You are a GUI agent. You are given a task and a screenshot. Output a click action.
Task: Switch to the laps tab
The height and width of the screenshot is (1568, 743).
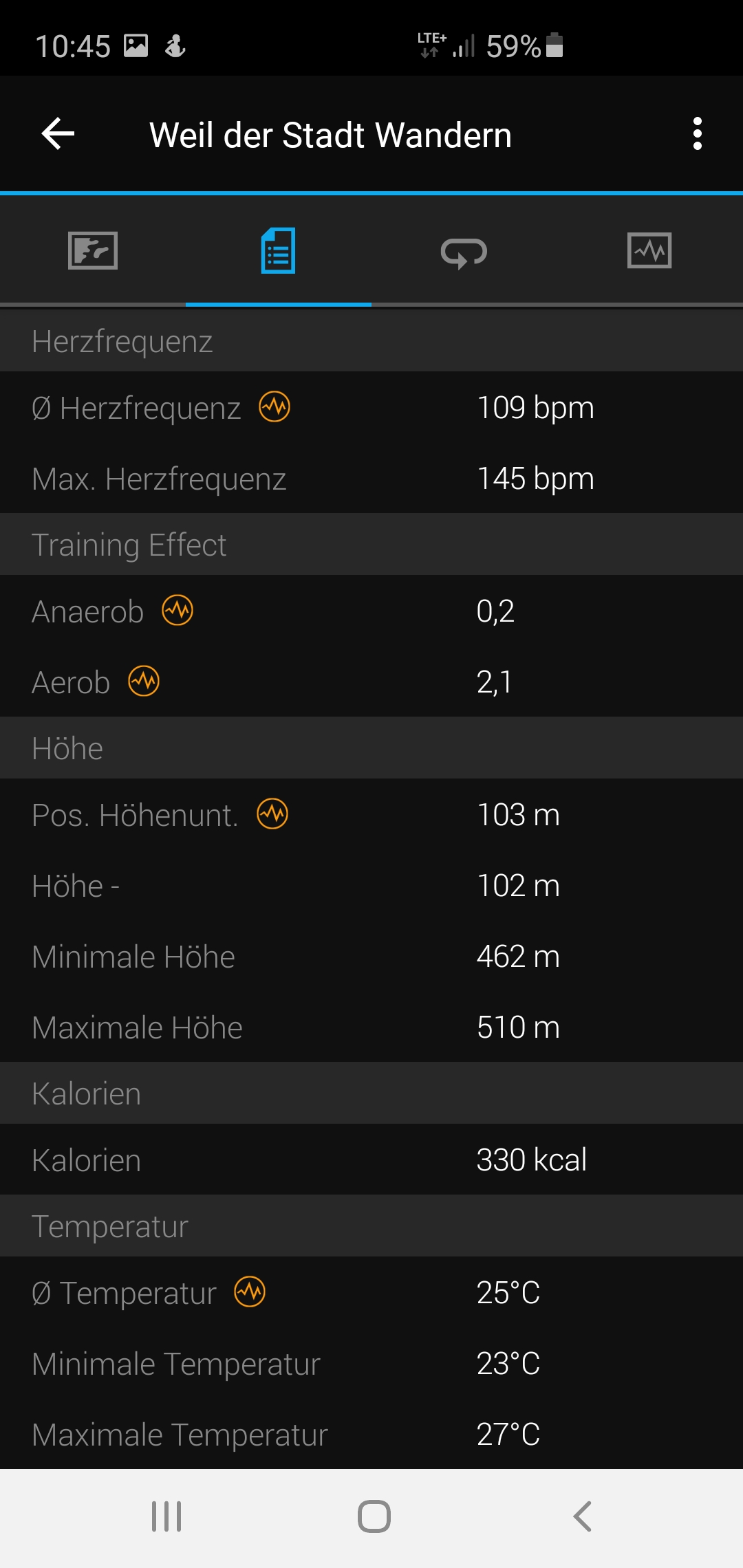[464, 252]
